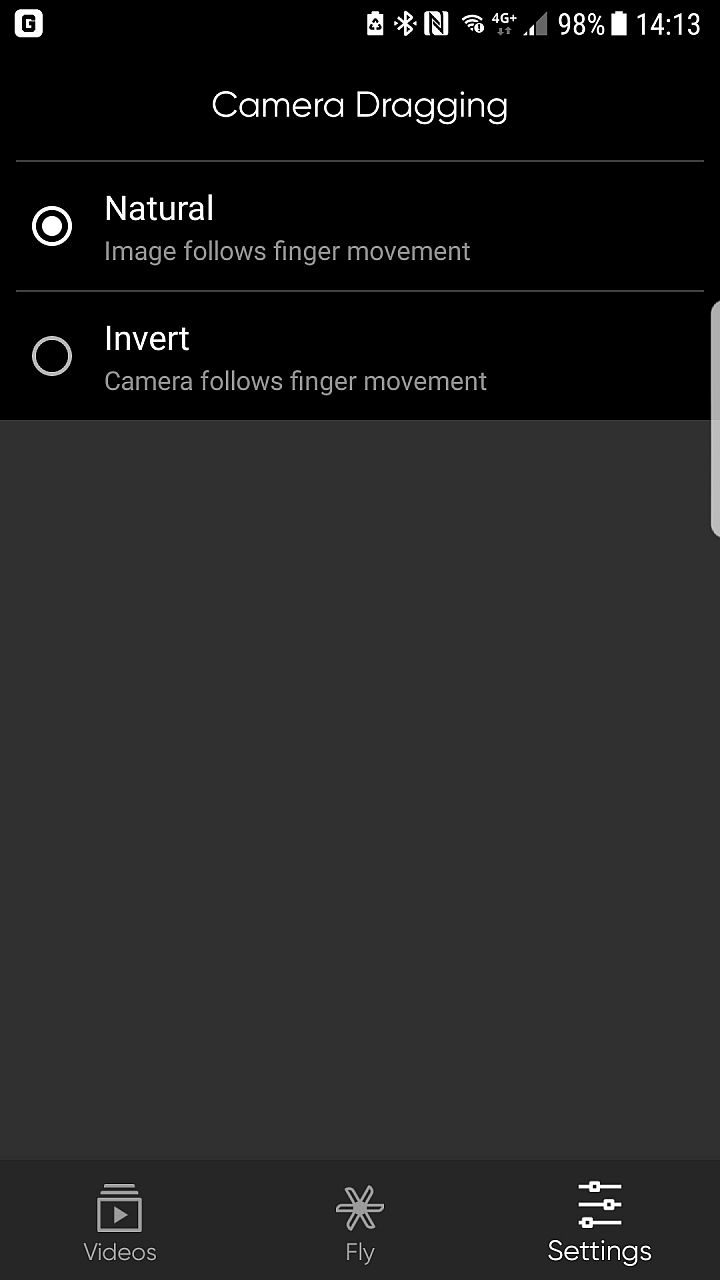
Task: Switch to the Videos tab
Action: click(120, 1222)
